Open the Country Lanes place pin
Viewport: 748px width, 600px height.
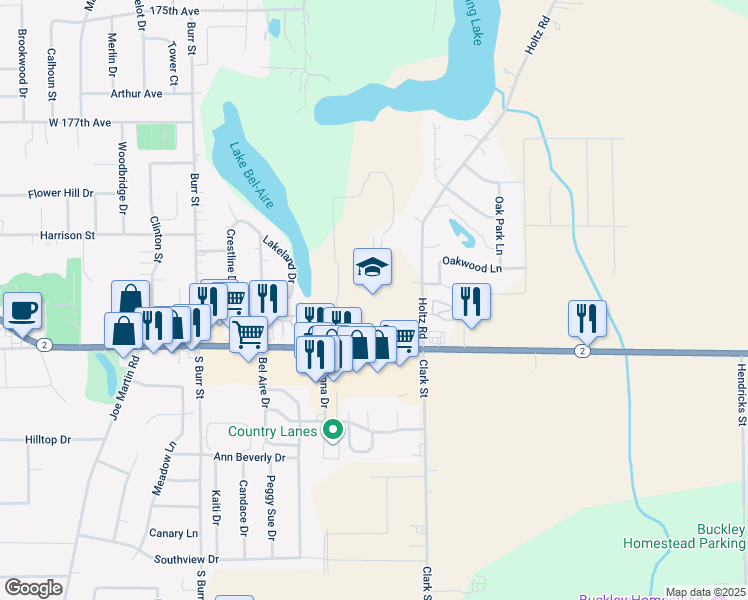pyautogui.click(x=334, y=431)
